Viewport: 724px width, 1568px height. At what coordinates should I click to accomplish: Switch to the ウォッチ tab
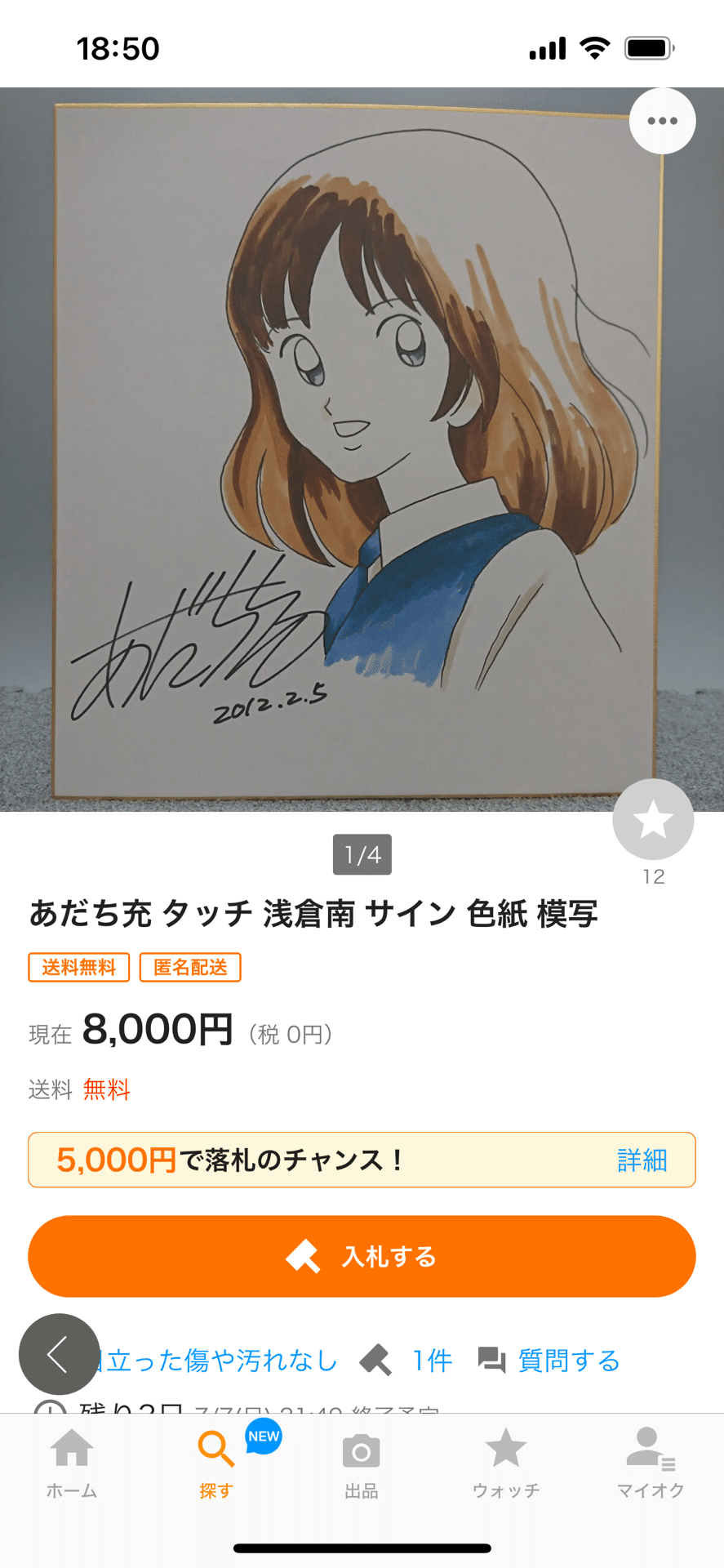[505, 1463]
